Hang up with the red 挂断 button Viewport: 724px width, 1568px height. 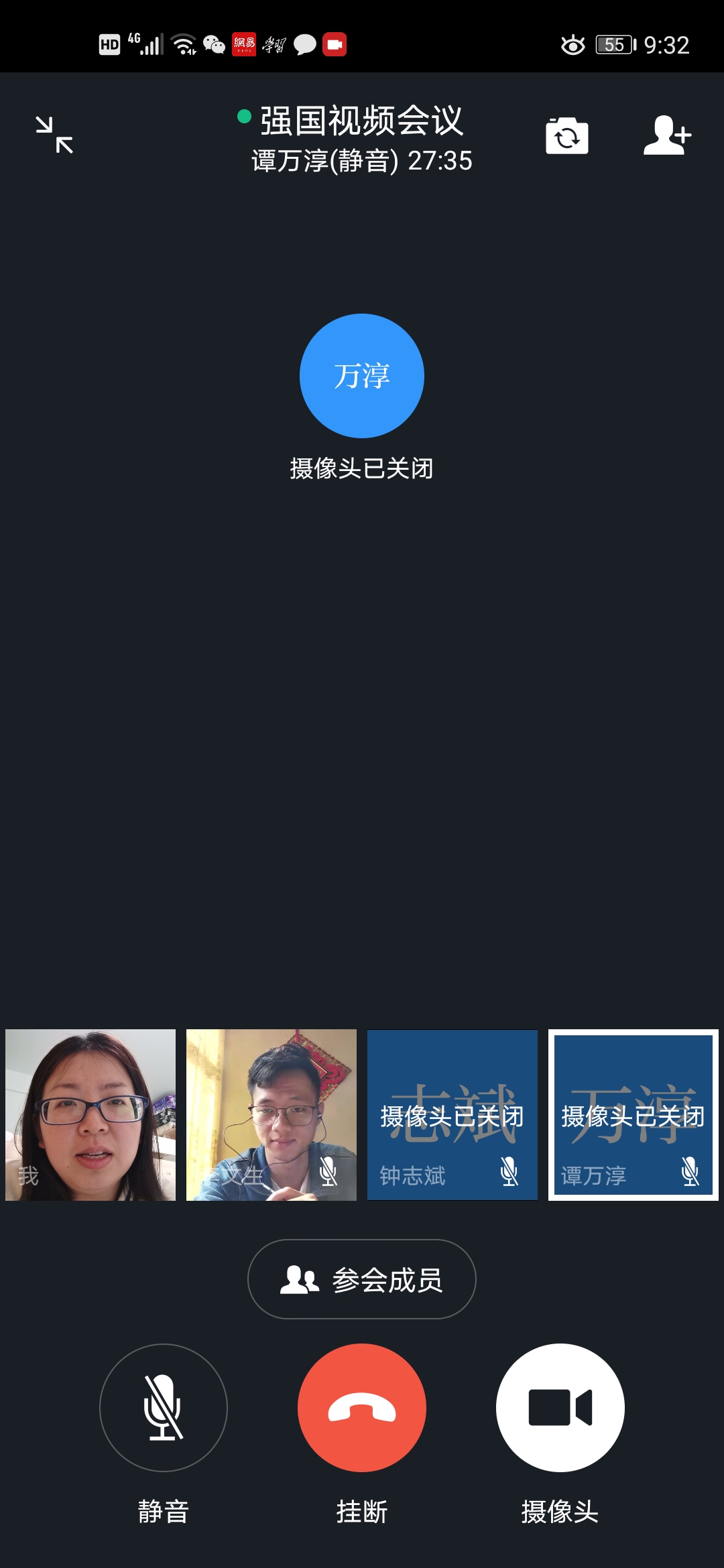click(x=362, y=1408)
